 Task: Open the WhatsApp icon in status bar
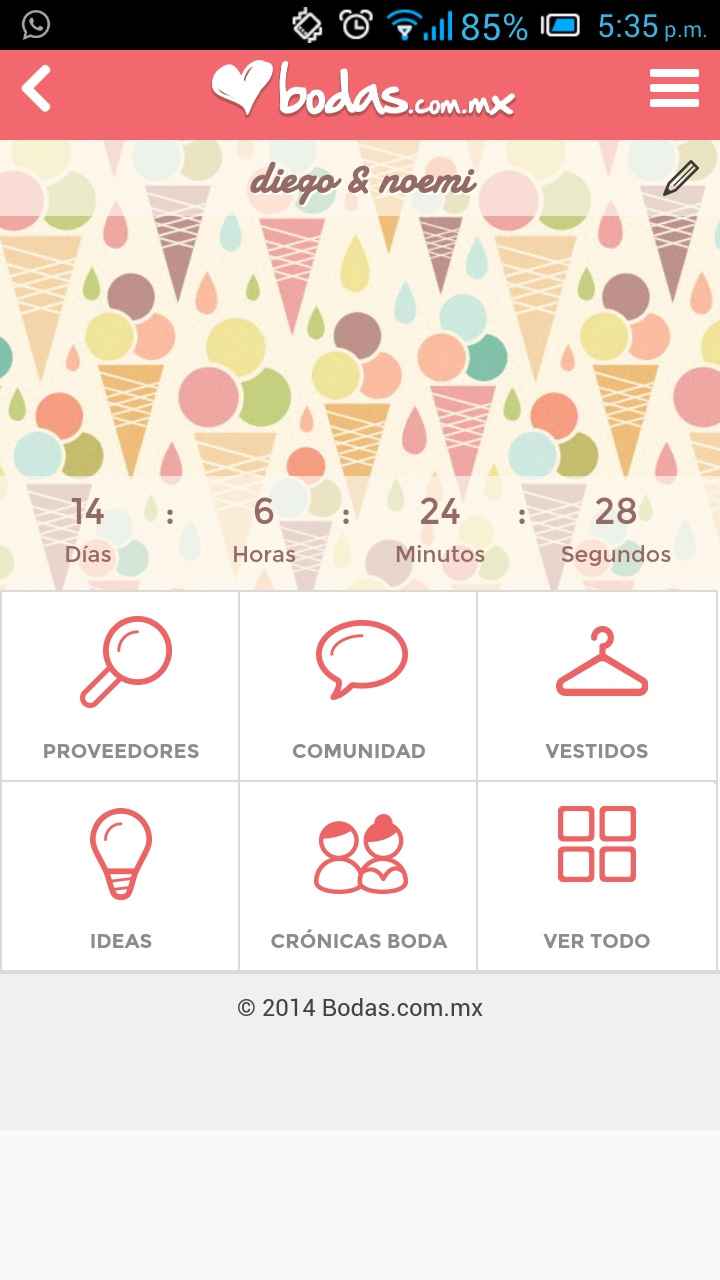coord(36,22)
